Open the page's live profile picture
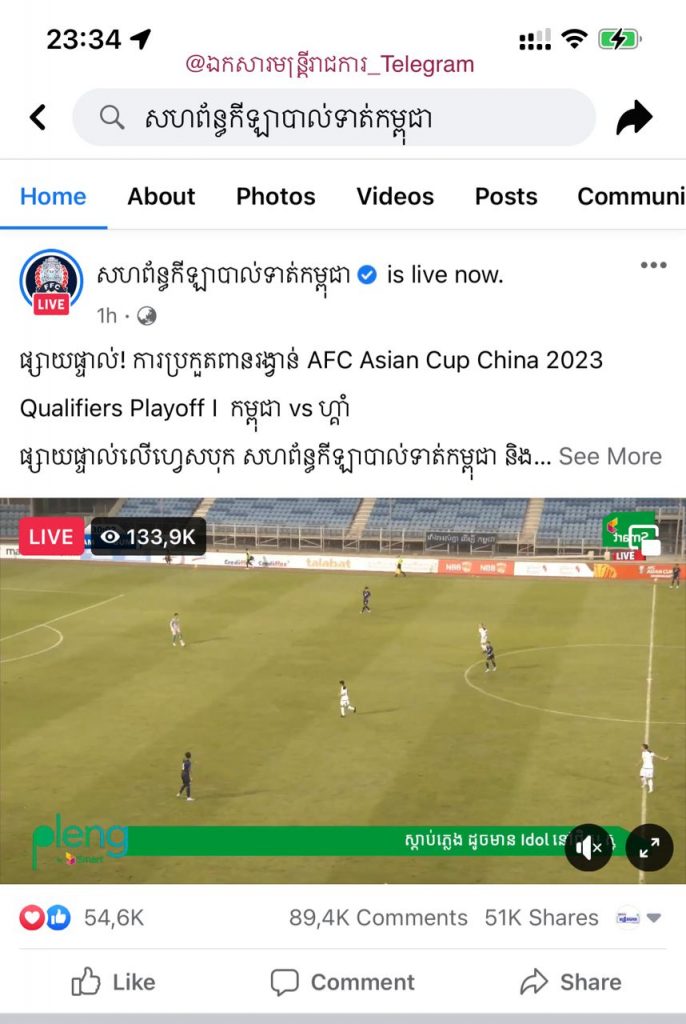The height and width of the screenshot is (1024, 686). click(51, 280)
